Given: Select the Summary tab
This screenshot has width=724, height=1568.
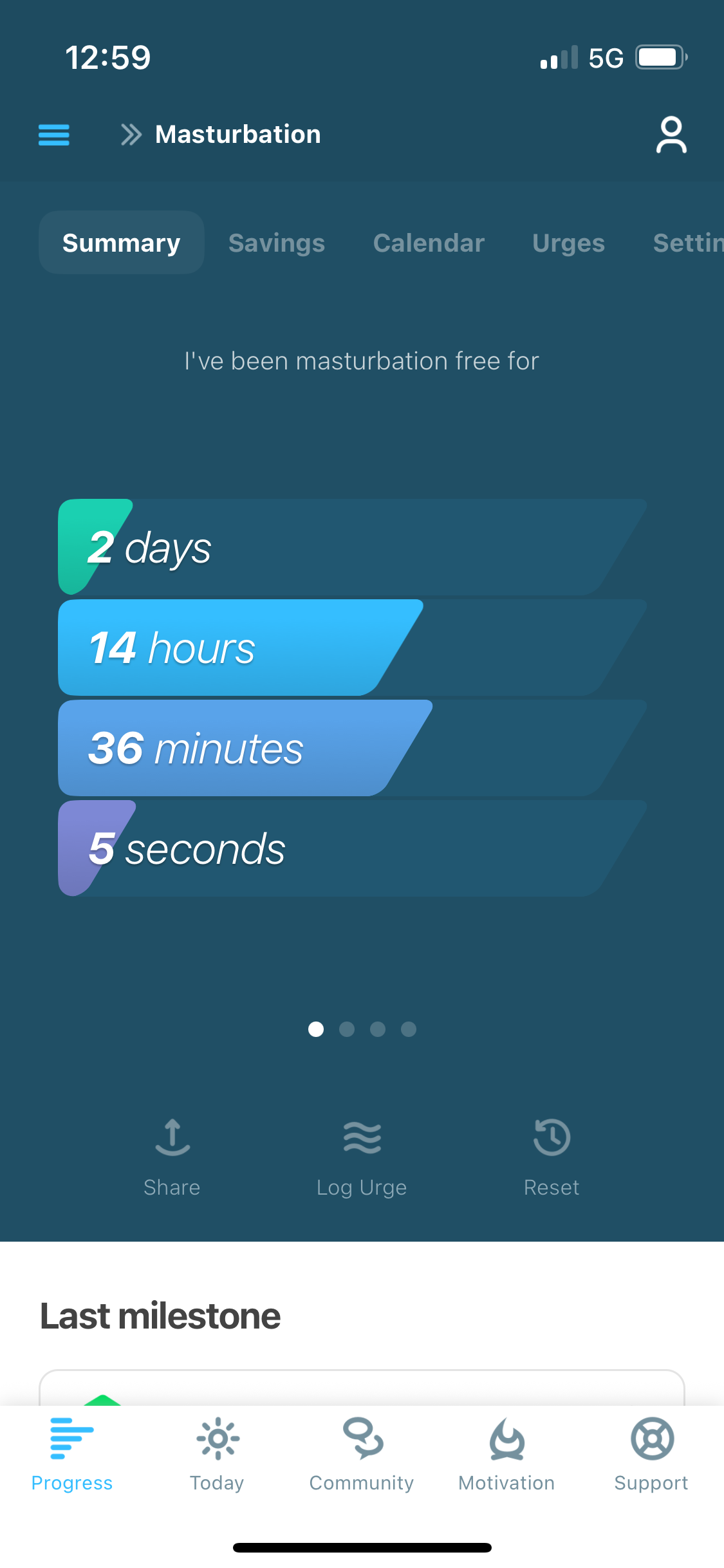Looking at the screenshot, I should (121, 243).
